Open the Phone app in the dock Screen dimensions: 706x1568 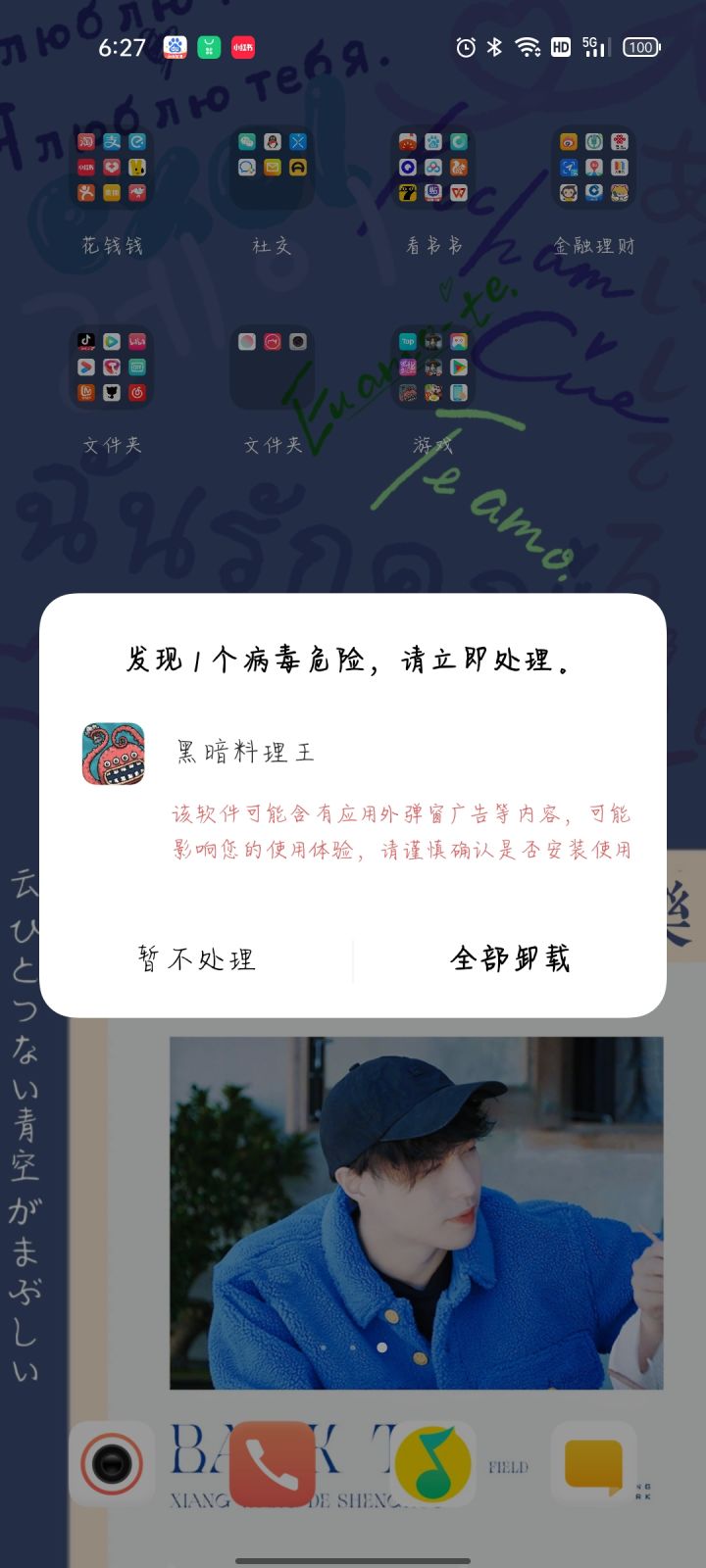pyautogui.click(x=273, y=1464)
